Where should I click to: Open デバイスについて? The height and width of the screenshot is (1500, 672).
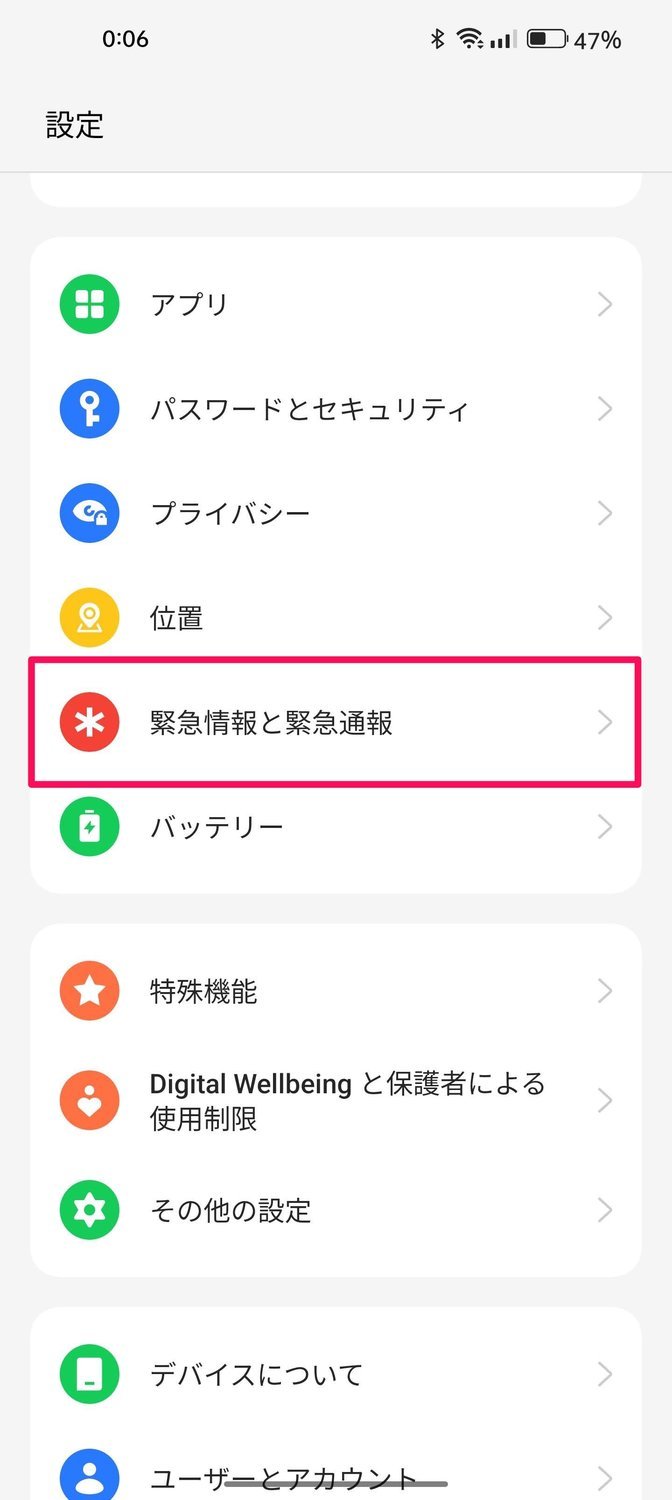335,1374
